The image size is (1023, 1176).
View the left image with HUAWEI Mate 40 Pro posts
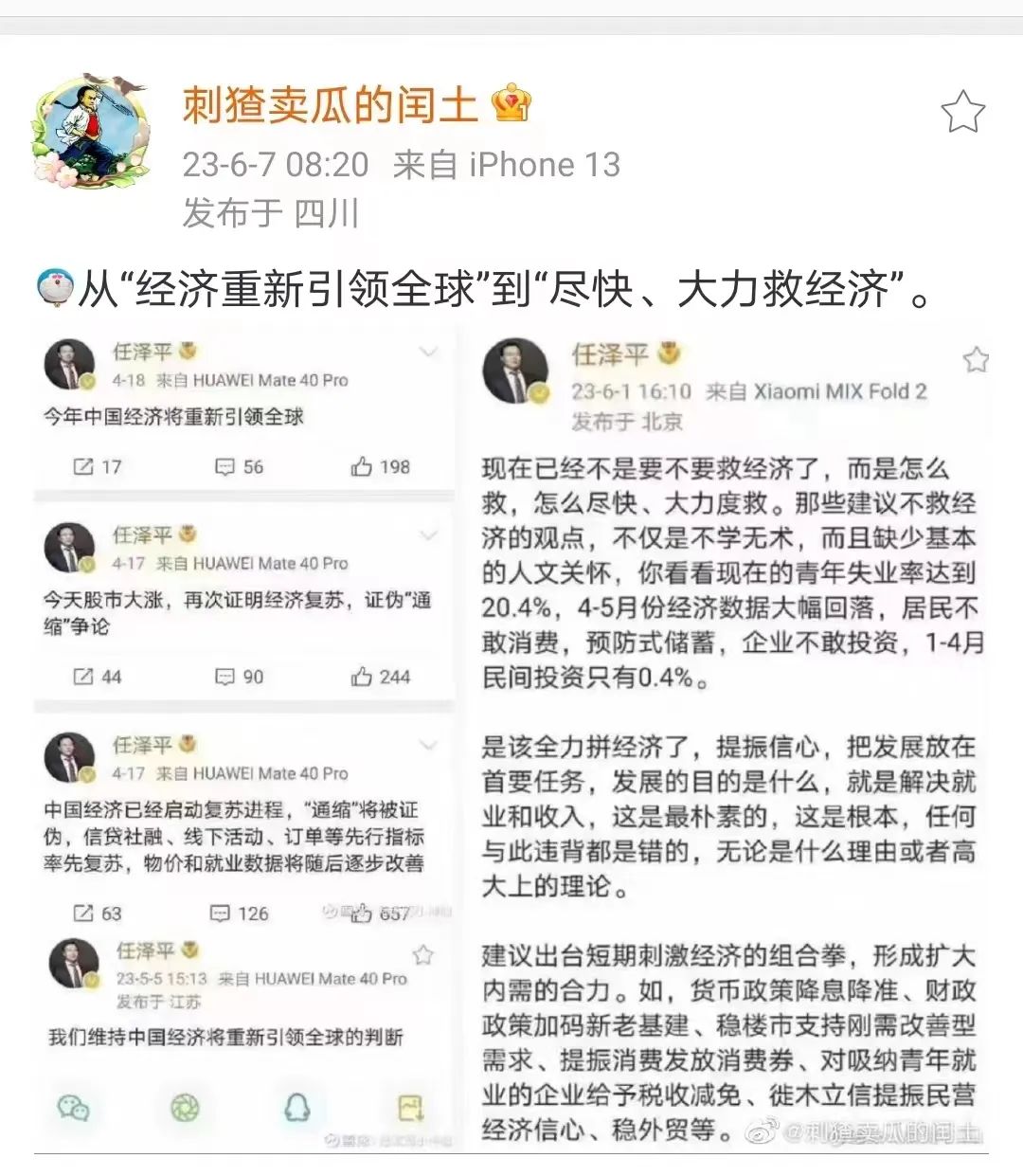(244, 739)
